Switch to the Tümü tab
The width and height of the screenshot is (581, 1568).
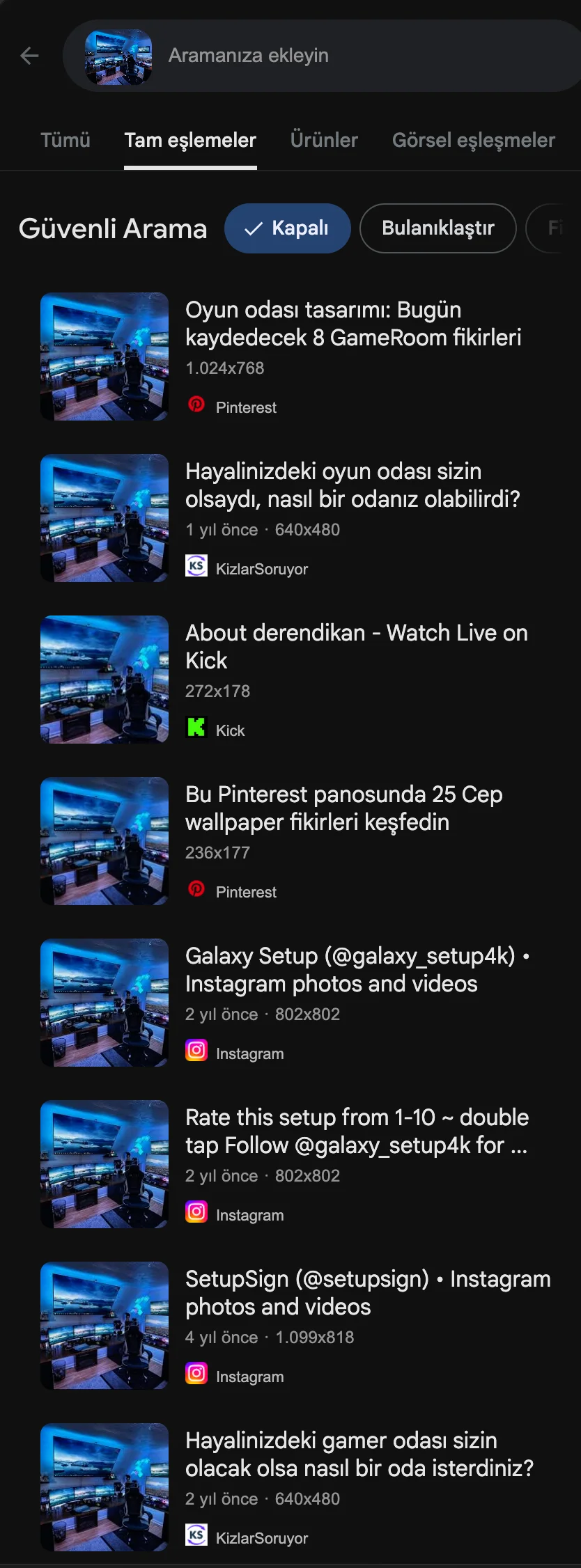click(65, 140)
